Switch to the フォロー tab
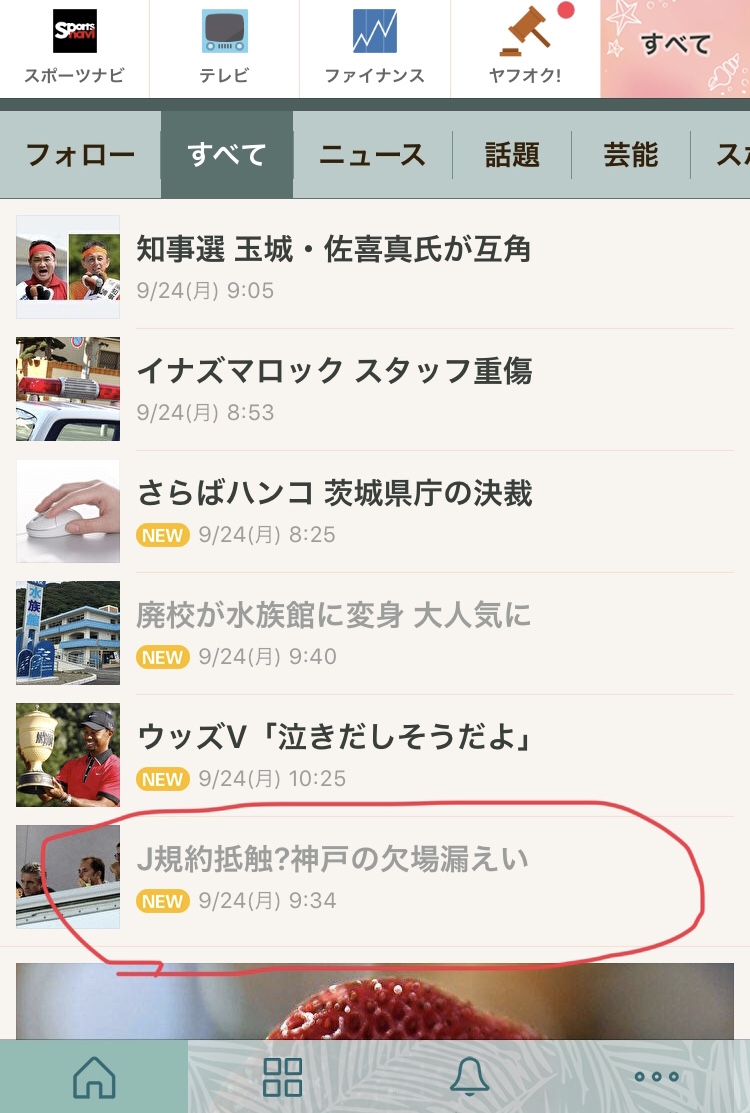This screenshot has height=1113, width=750. pyautogui.click(x=80, y=155)
